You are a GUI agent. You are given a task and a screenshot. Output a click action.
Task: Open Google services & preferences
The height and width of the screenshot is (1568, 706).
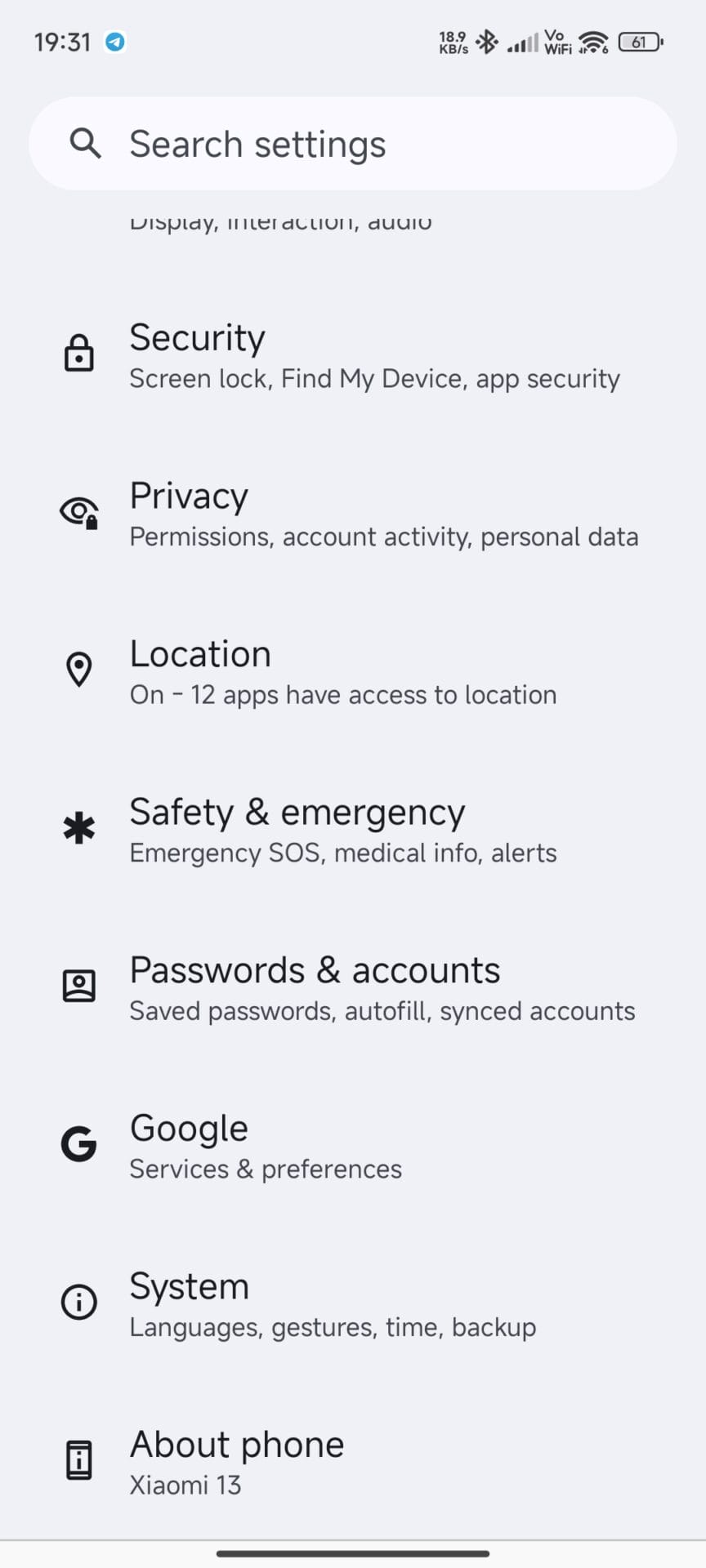(x=353, y=1147)
